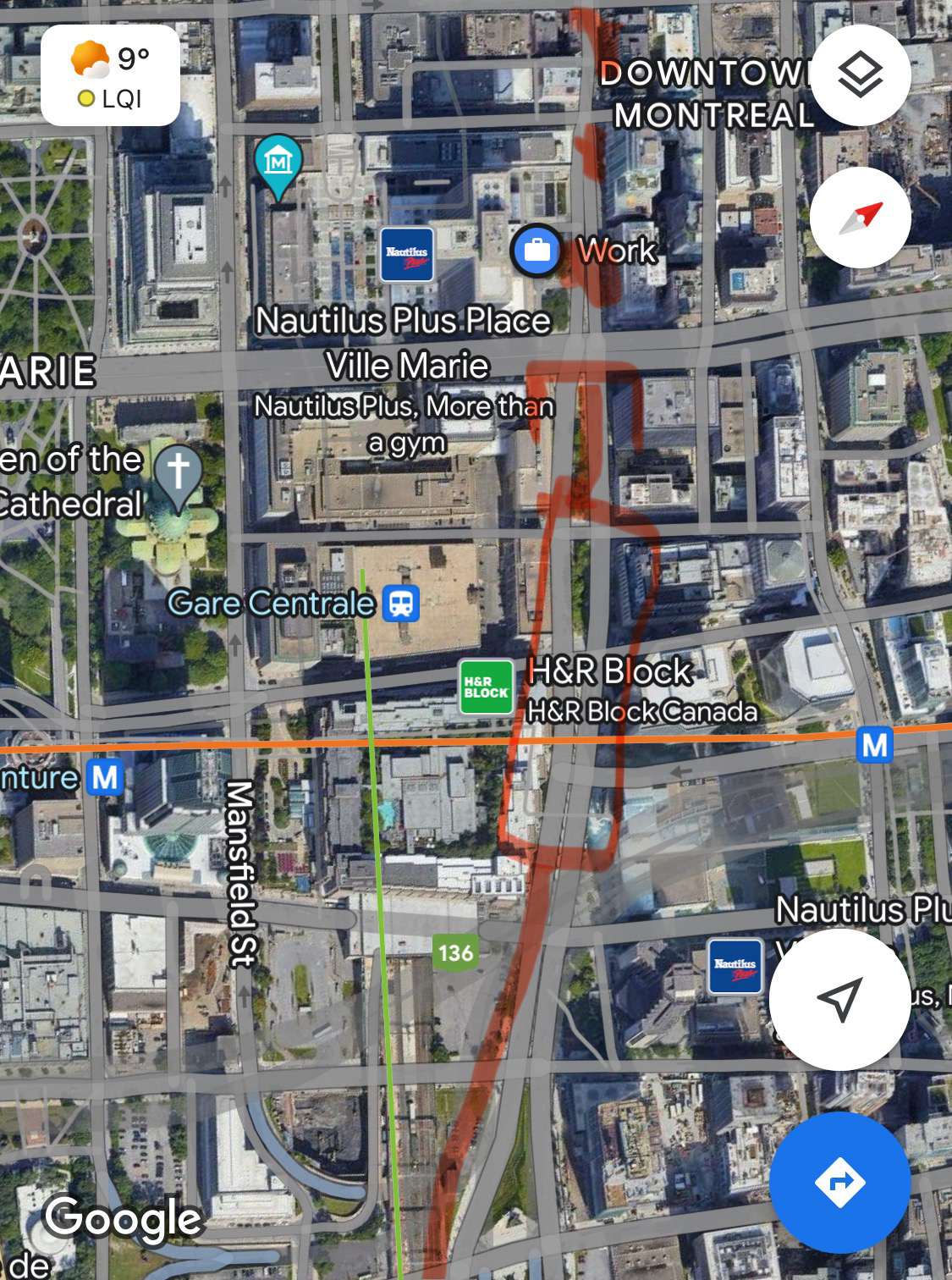This screenshot has height=1280, width=952.
Task: Select the Work place marker
Action: [x=537, y=251]
